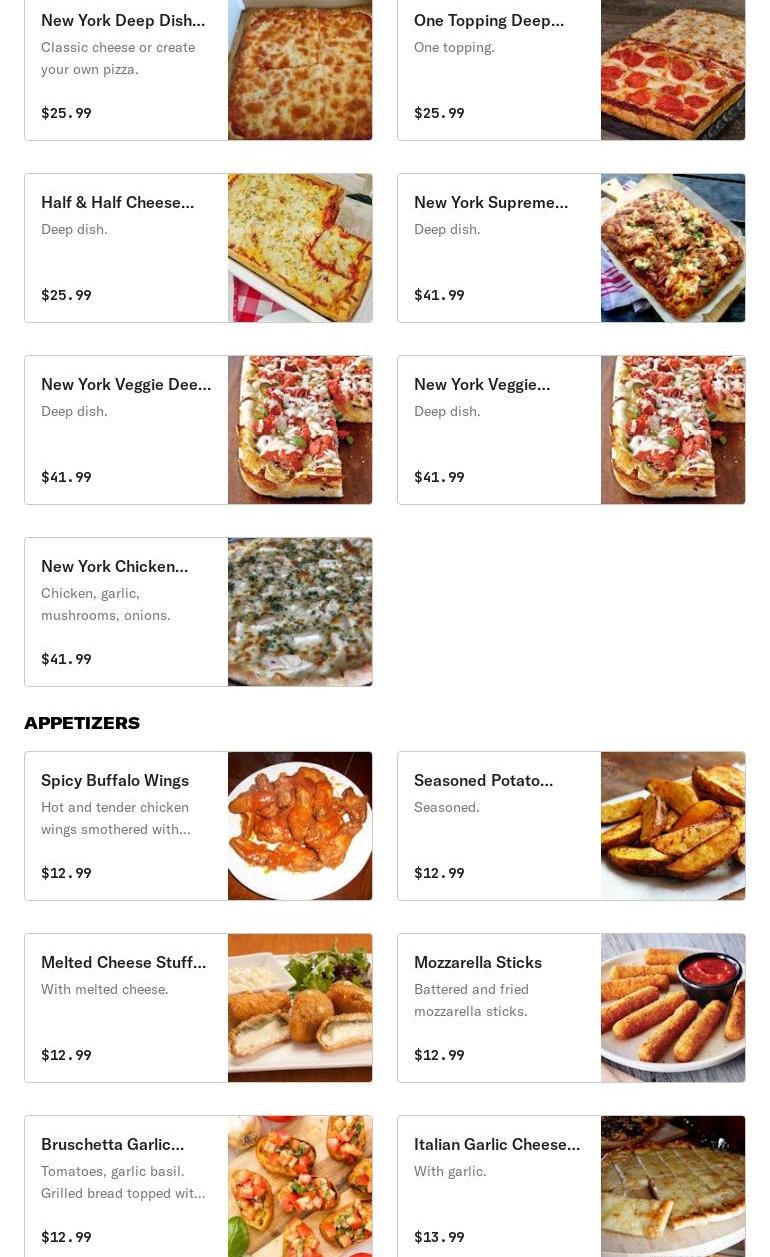Select the Italian Garlic Cheese item

571,1188
